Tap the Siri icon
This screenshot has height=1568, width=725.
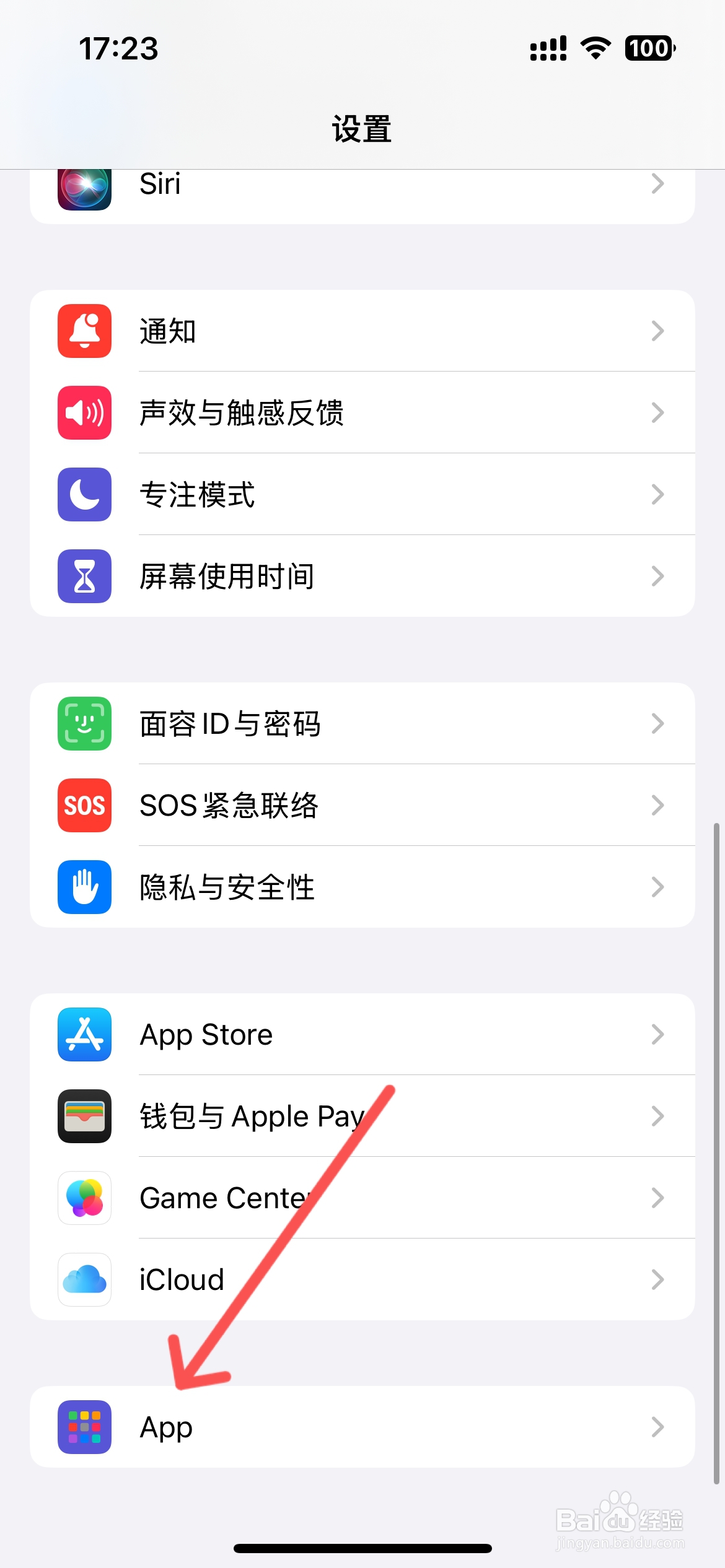[84, 185]
